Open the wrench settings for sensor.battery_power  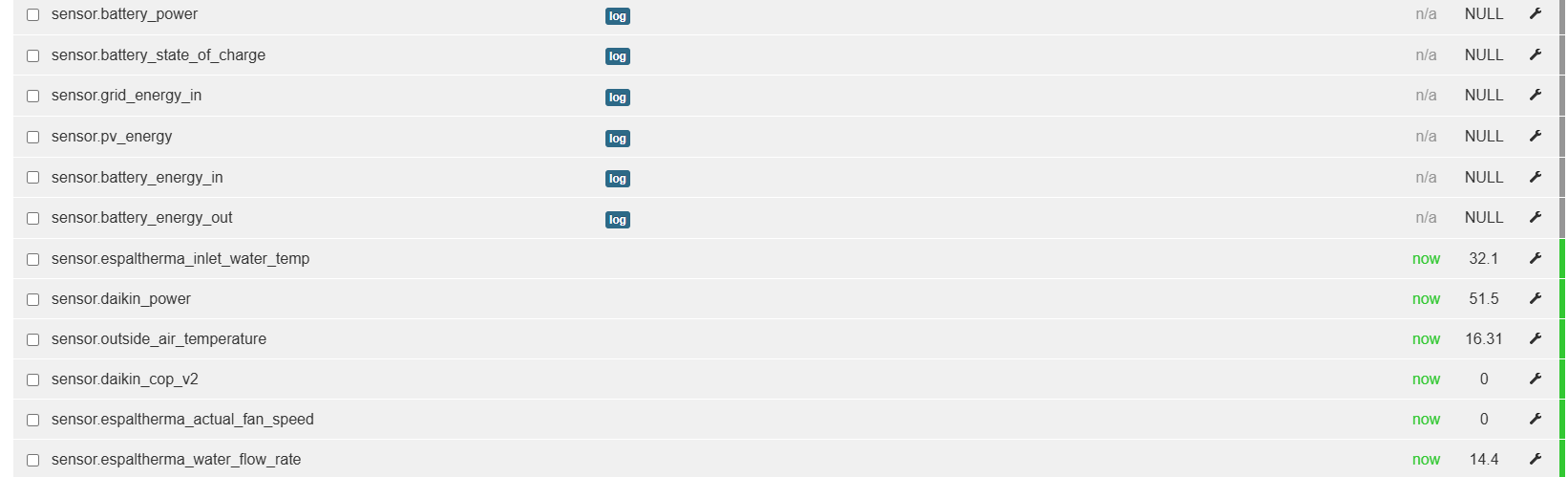[x=1536, y=14]
